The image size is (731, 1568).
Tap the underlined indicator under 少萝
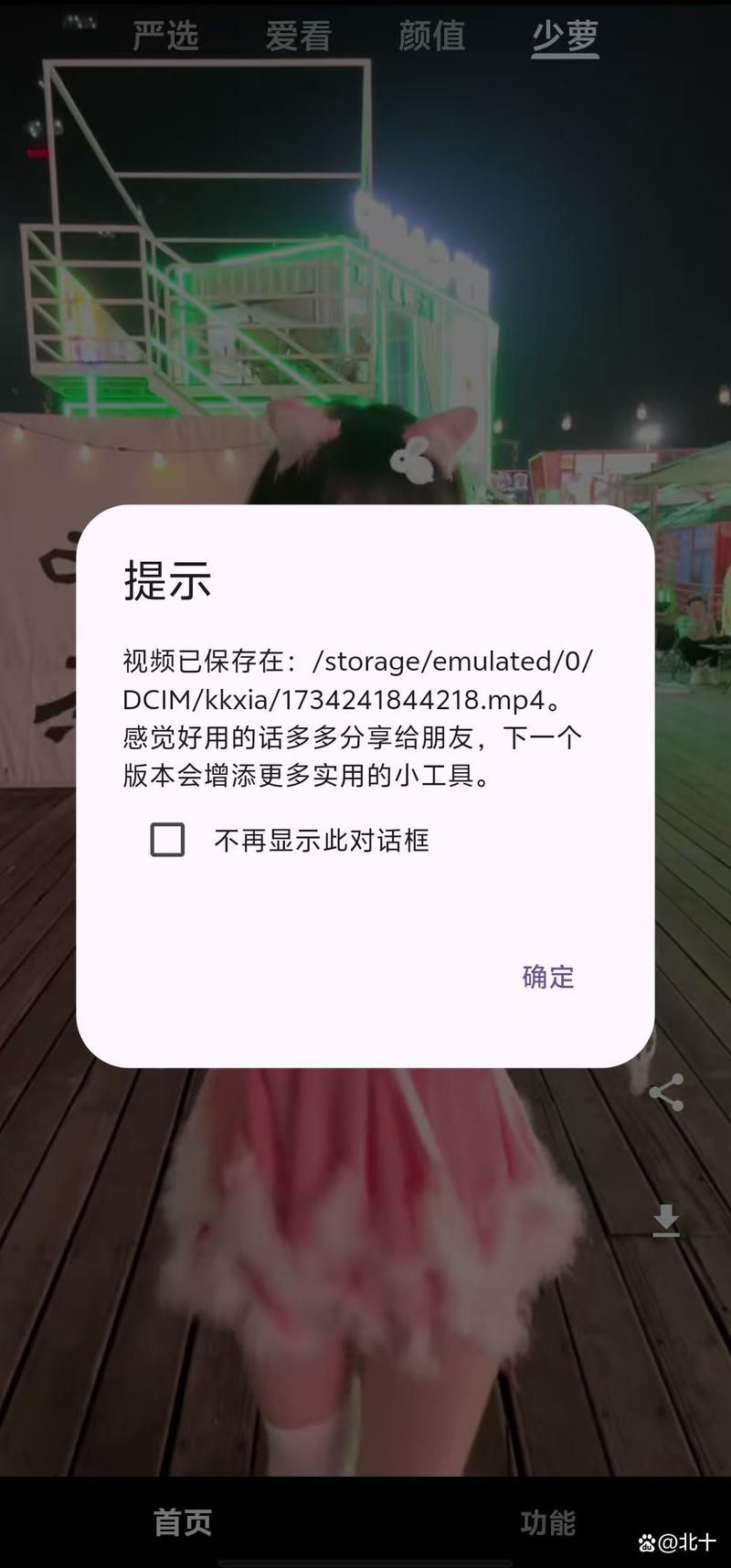tap(564, 56)
